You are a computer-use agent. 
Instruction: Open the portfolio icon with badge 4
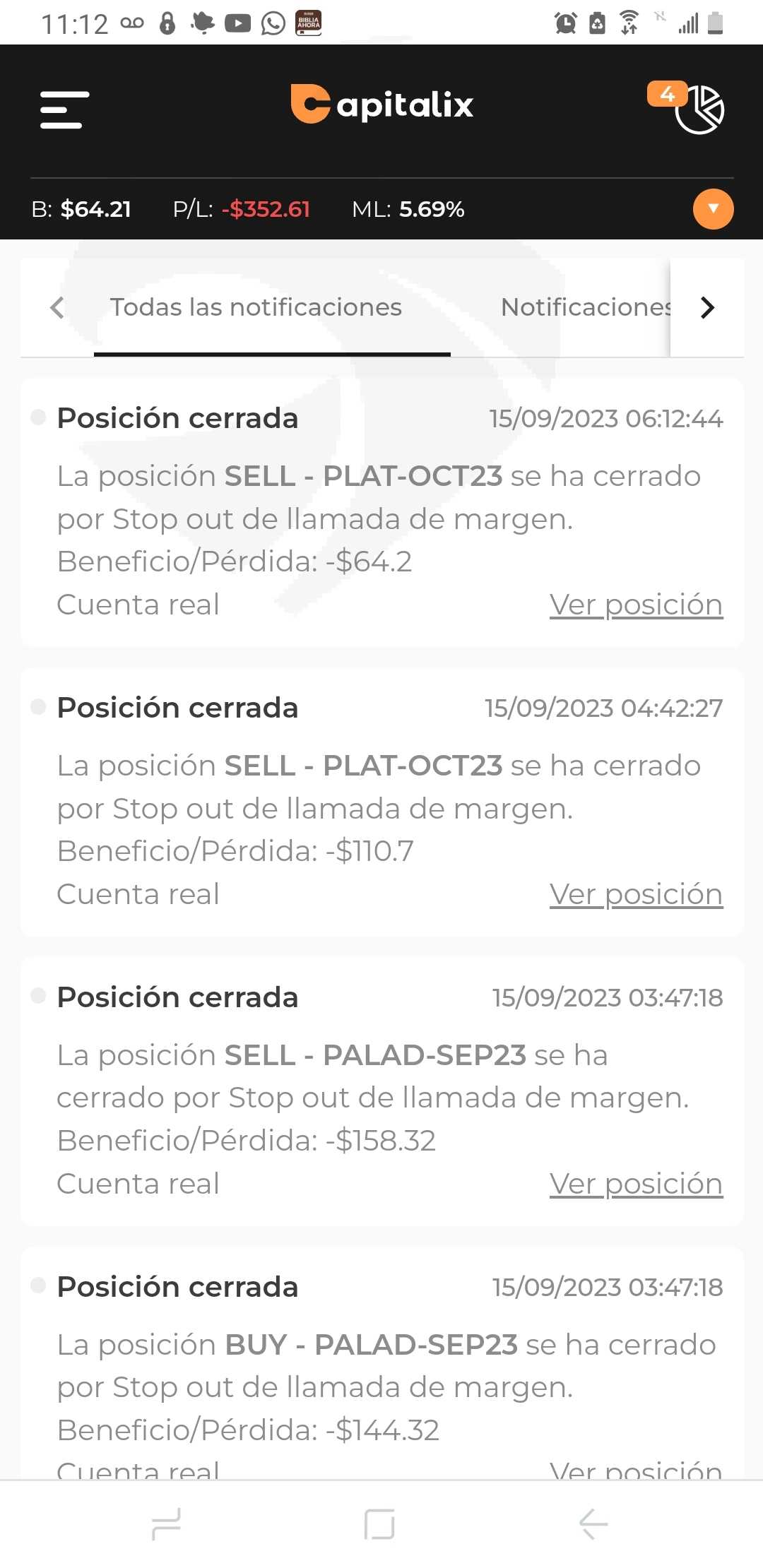[x=687, y=107]
